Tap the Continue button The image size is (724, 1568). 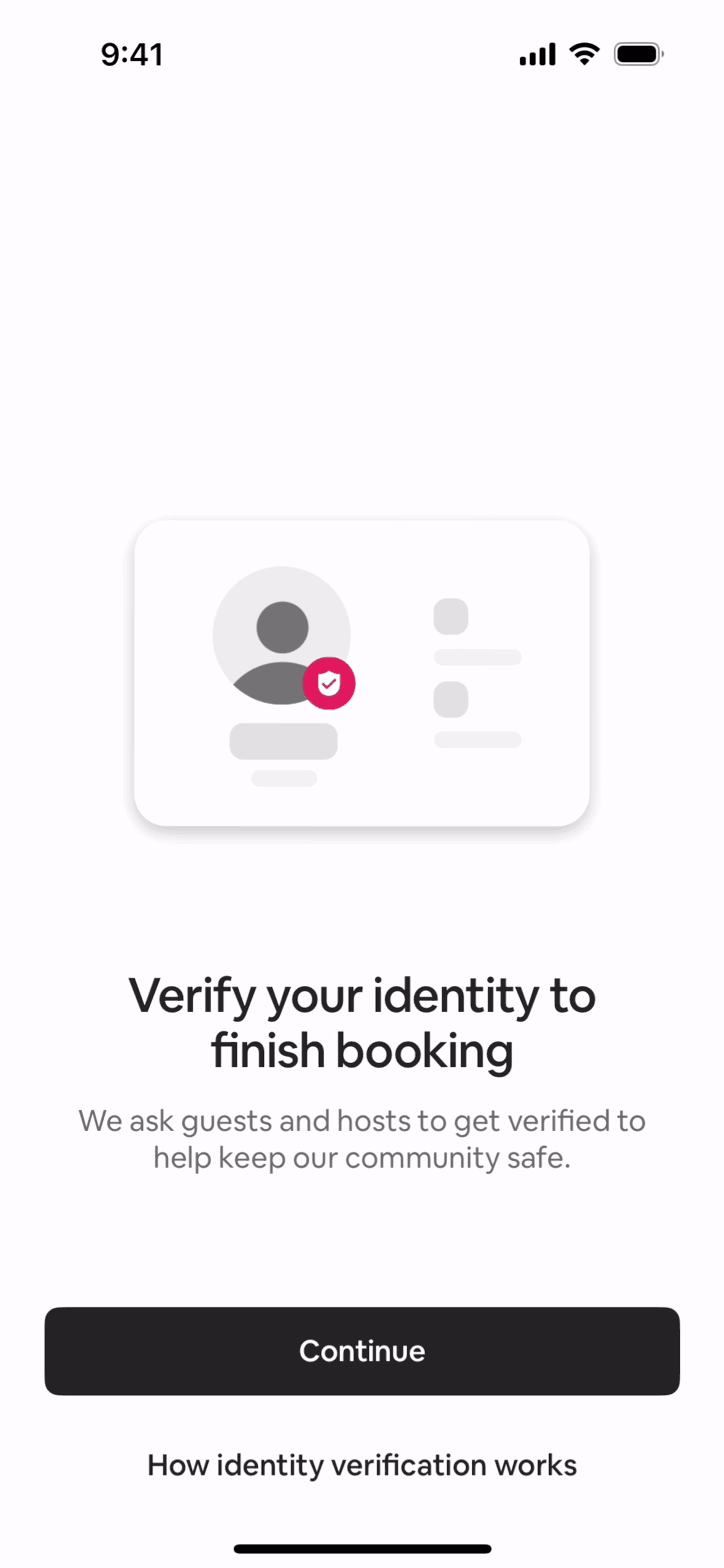pos(362,1351)
